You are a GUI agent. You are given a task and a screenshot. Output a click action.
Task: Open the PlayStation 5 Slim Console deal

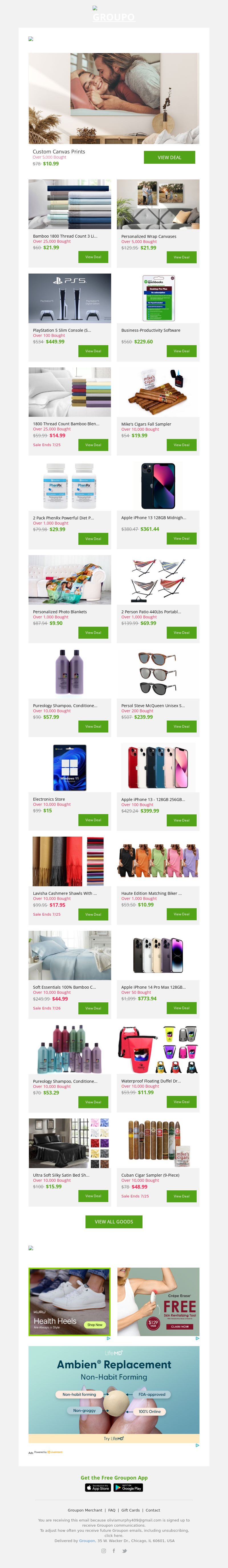tap(93, 351)
